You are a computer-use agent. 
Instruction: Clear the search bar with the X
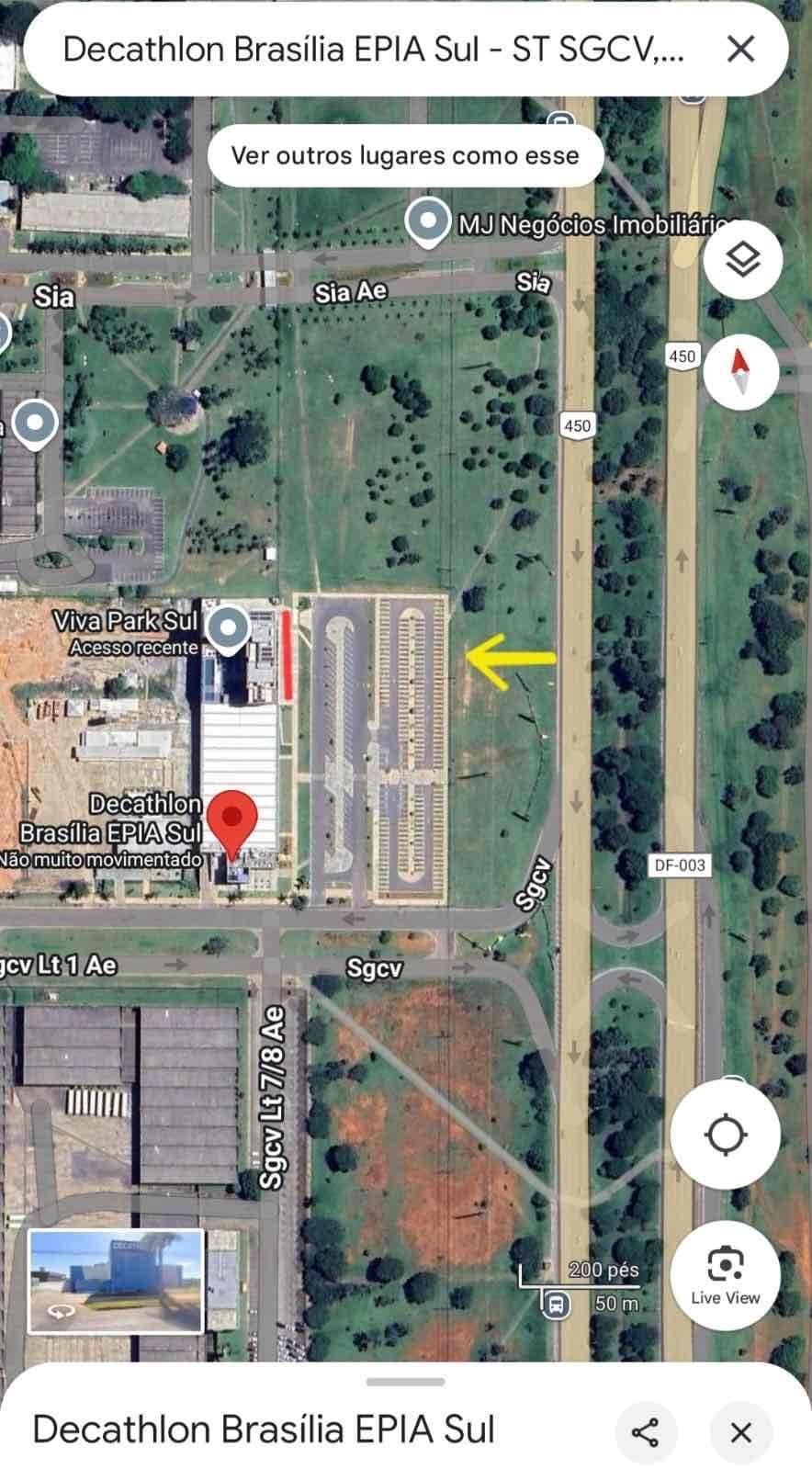click(740, 49)
